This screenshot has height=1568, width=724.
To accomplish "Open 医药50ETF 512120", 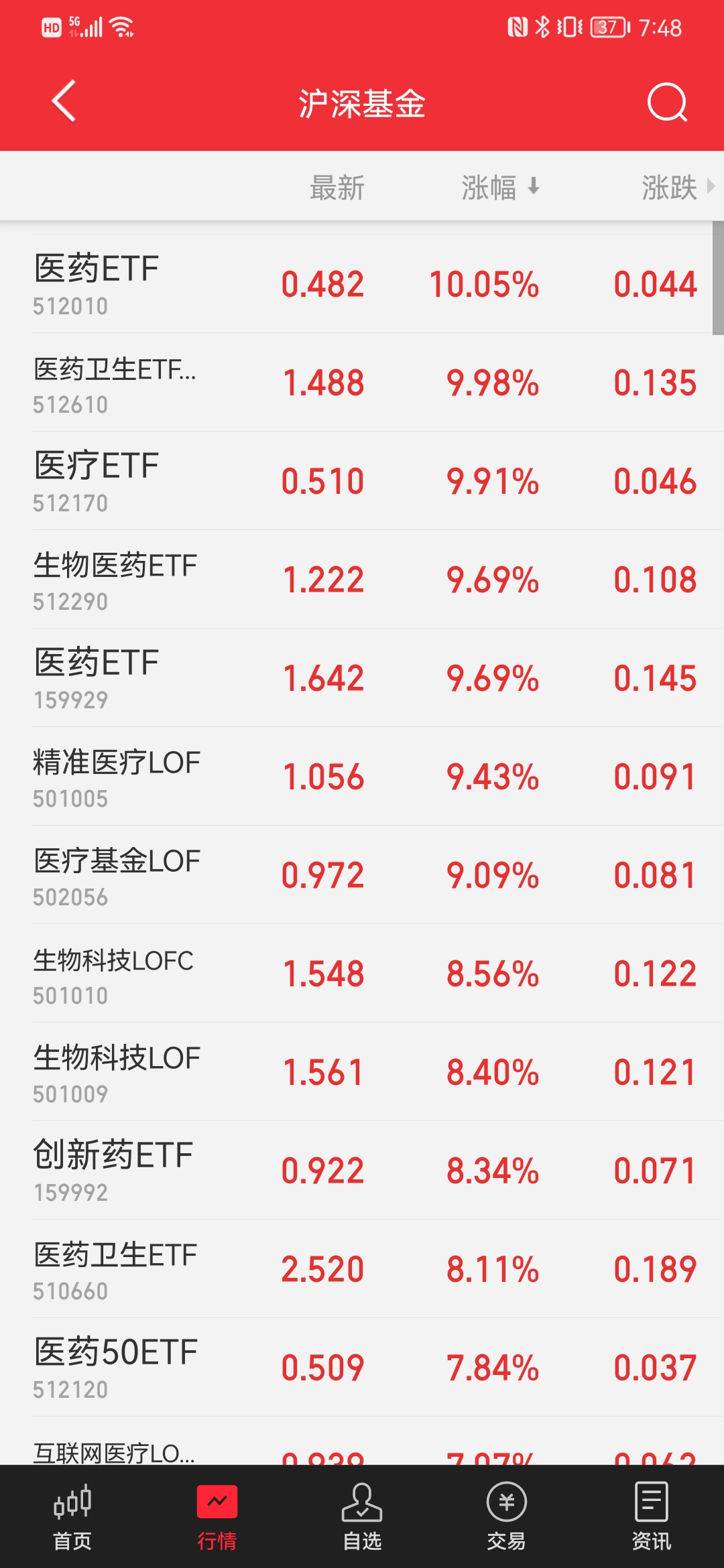I will tap(362, 1368).
